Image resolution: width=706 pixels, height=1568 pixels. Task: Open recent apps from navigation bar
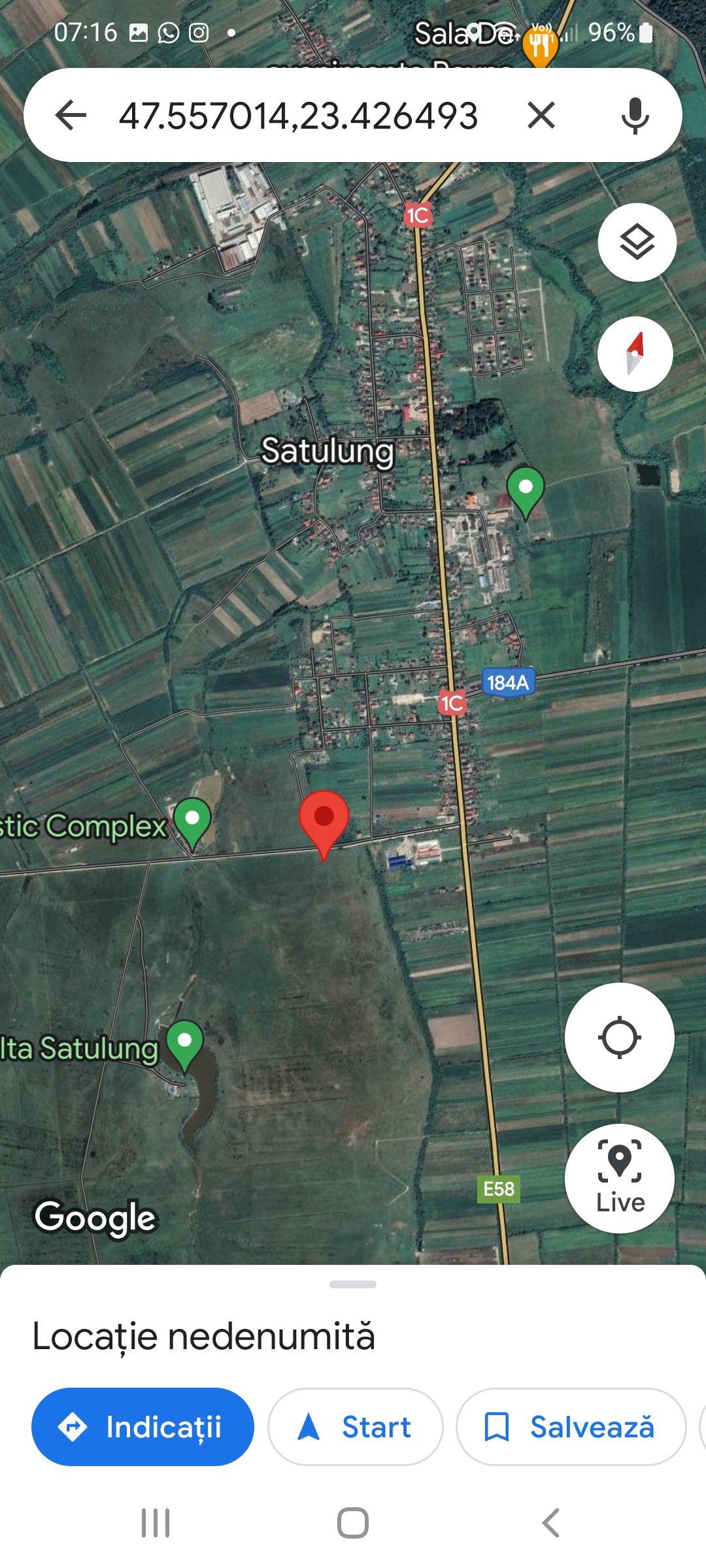click(156, 1523)
